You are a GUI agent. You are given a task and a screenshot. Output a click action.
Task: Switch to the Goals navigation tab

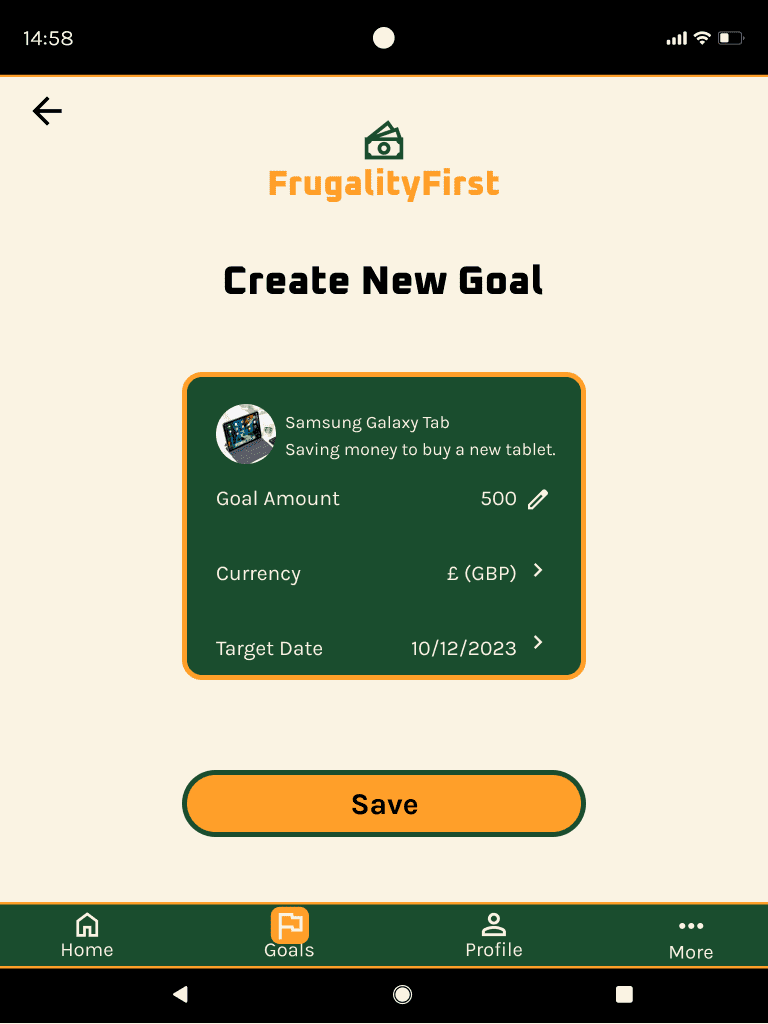[x=289, y=935]
